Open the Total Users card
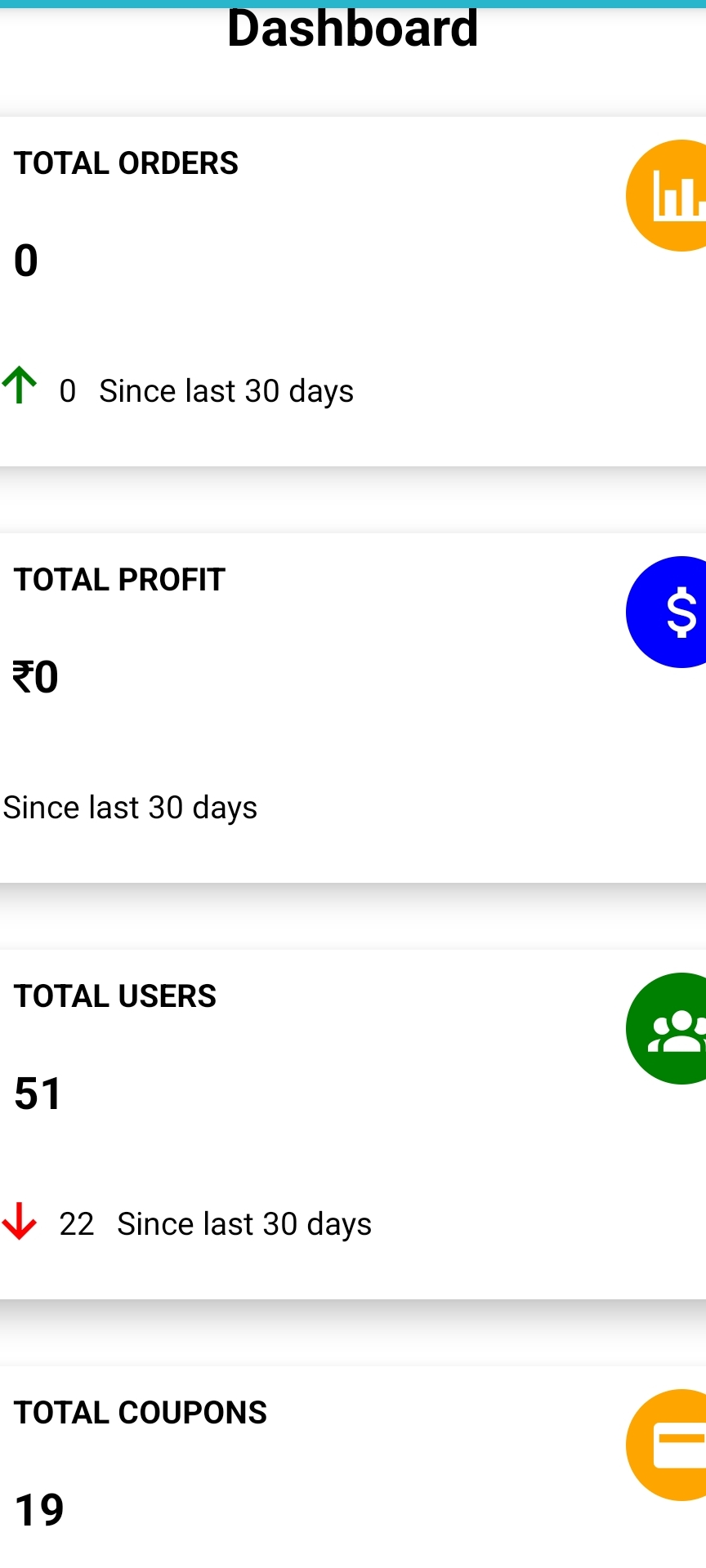706x1568 pixels. point(353,1125)
